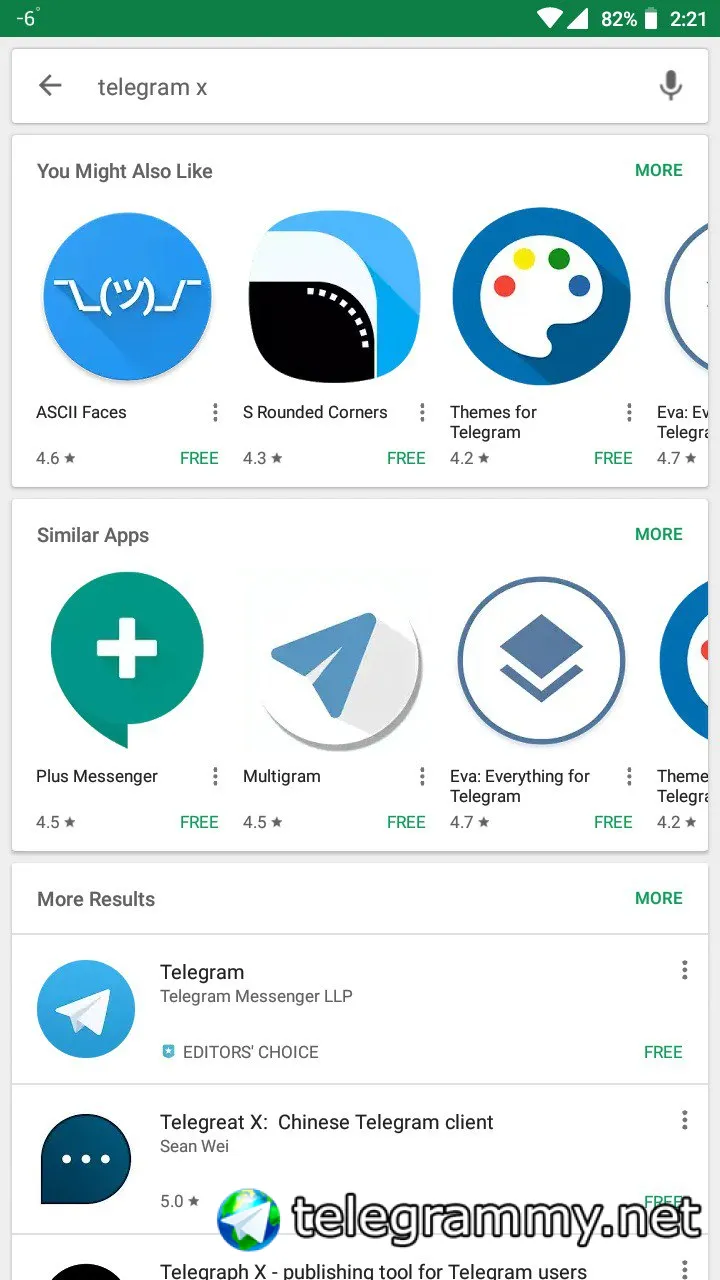Open the ASCII Faces app card

tap(127, 295)
